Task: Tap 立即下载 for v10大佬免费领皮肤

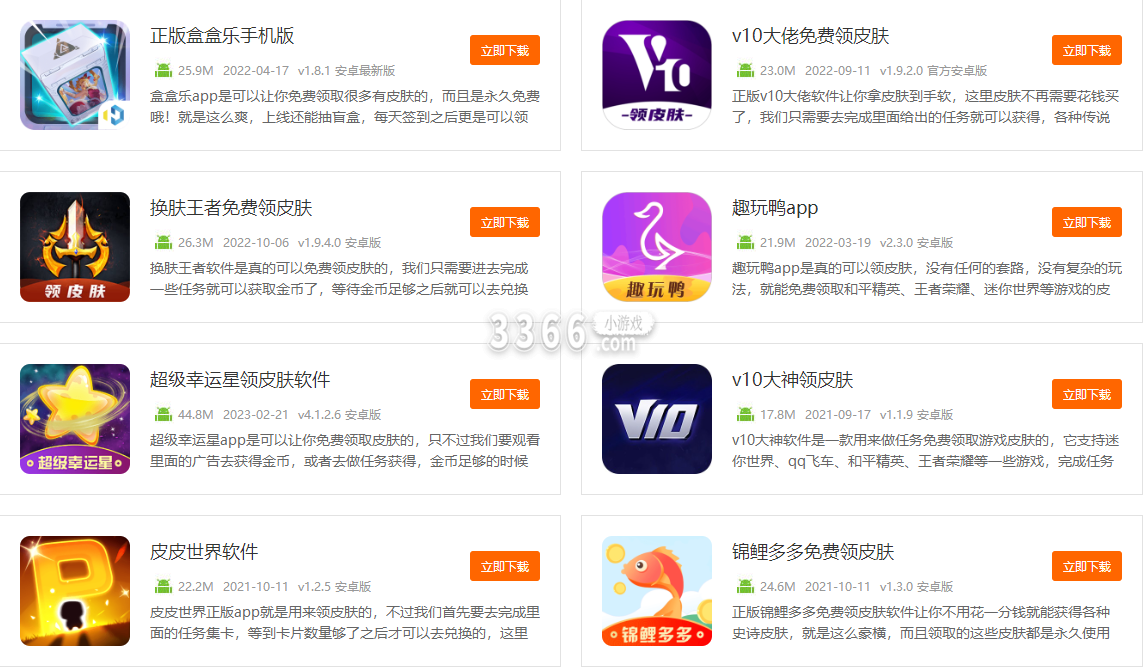Action: coord(1086,50)
